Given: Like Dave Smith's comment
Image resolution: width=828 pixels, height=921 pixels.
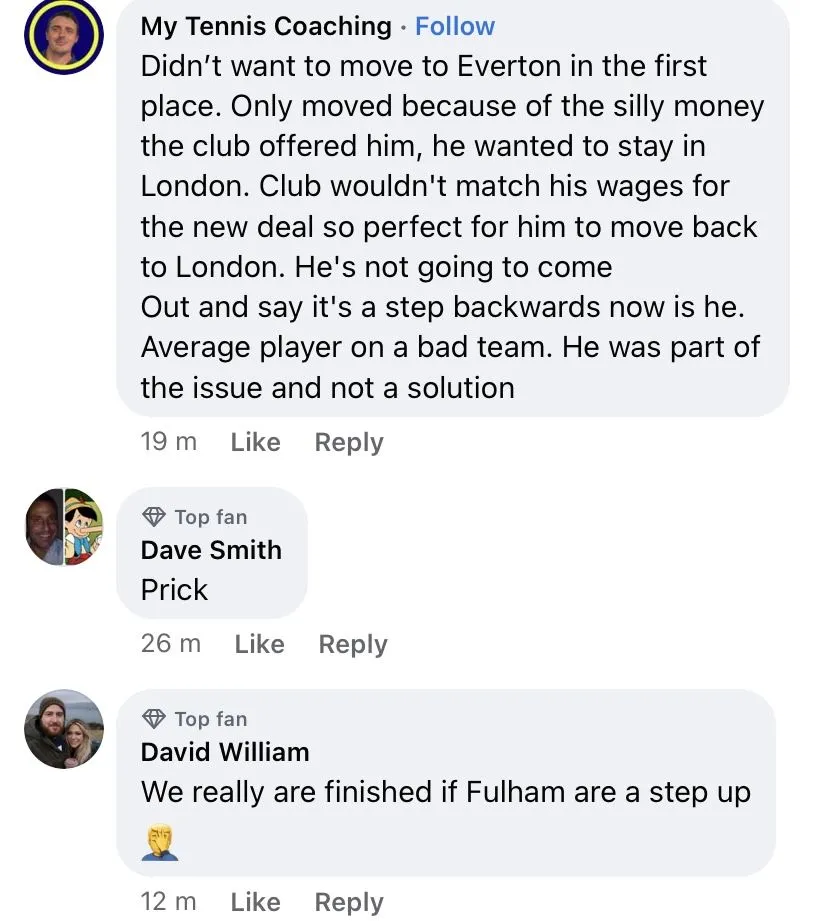Looking at the screenshot, I should 259,644.
